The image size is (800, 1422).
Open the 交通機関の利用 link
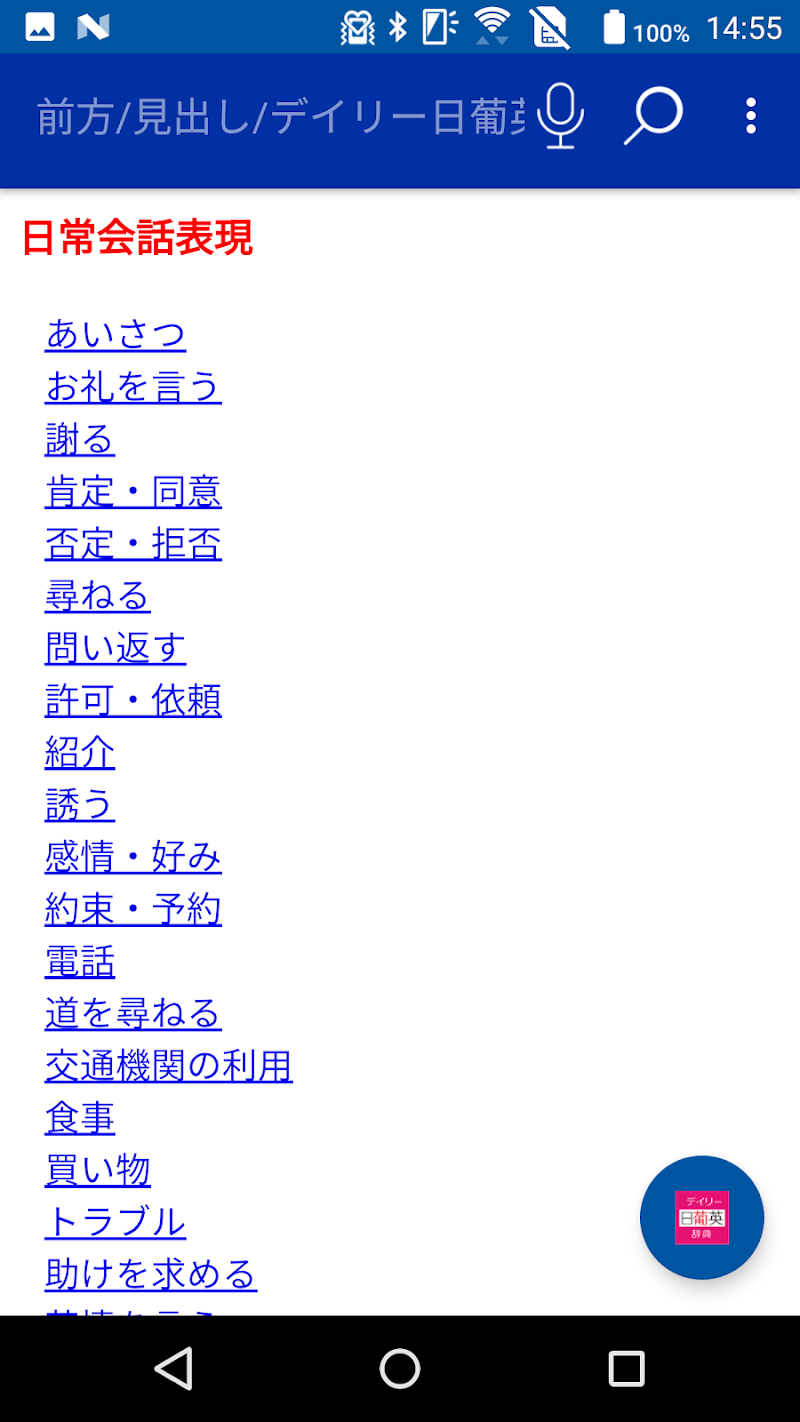point(168,1066)
